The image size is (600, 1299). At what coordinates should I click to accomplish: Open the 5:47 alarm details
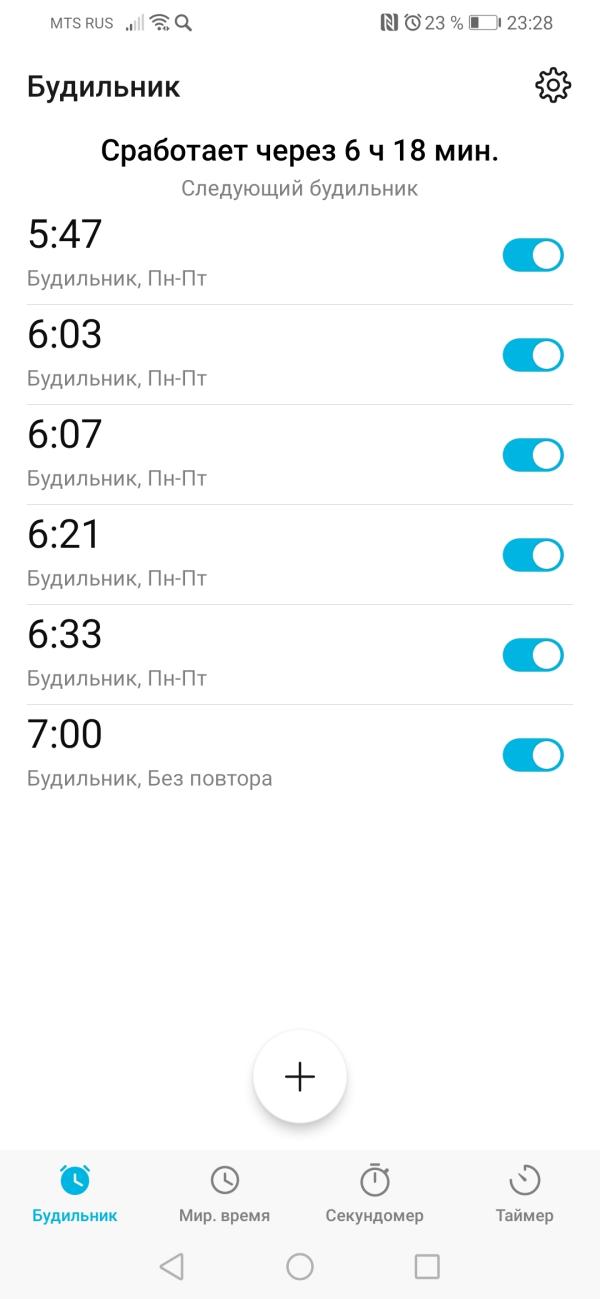point(200,253)
